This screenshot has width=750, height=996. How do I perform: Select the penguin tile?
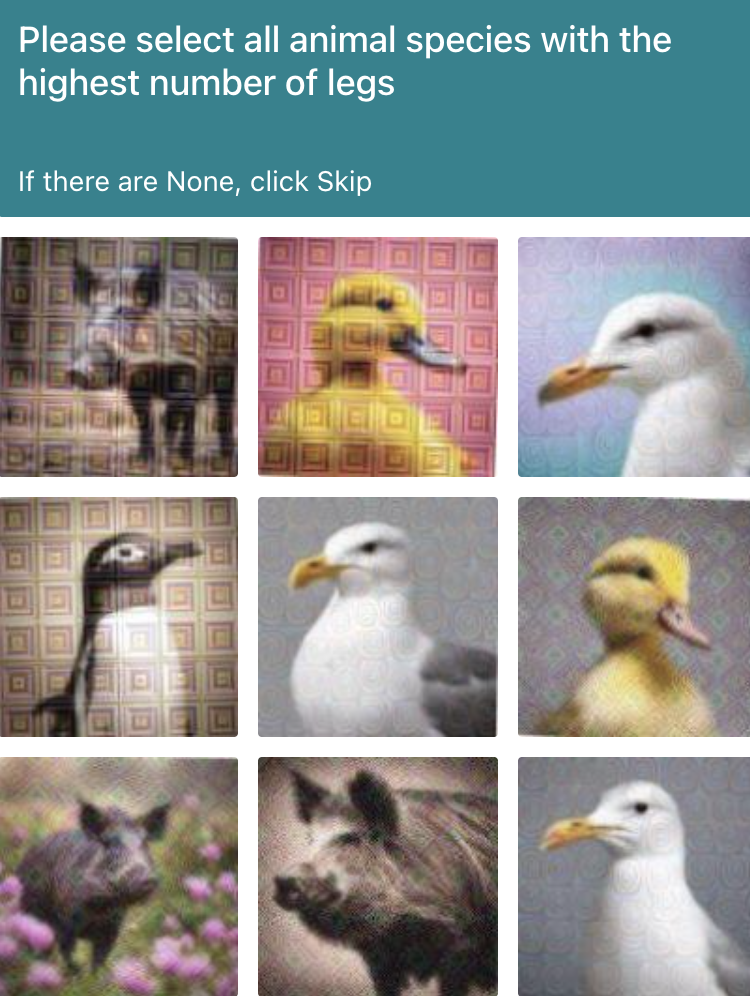click(x=119, y=617)
